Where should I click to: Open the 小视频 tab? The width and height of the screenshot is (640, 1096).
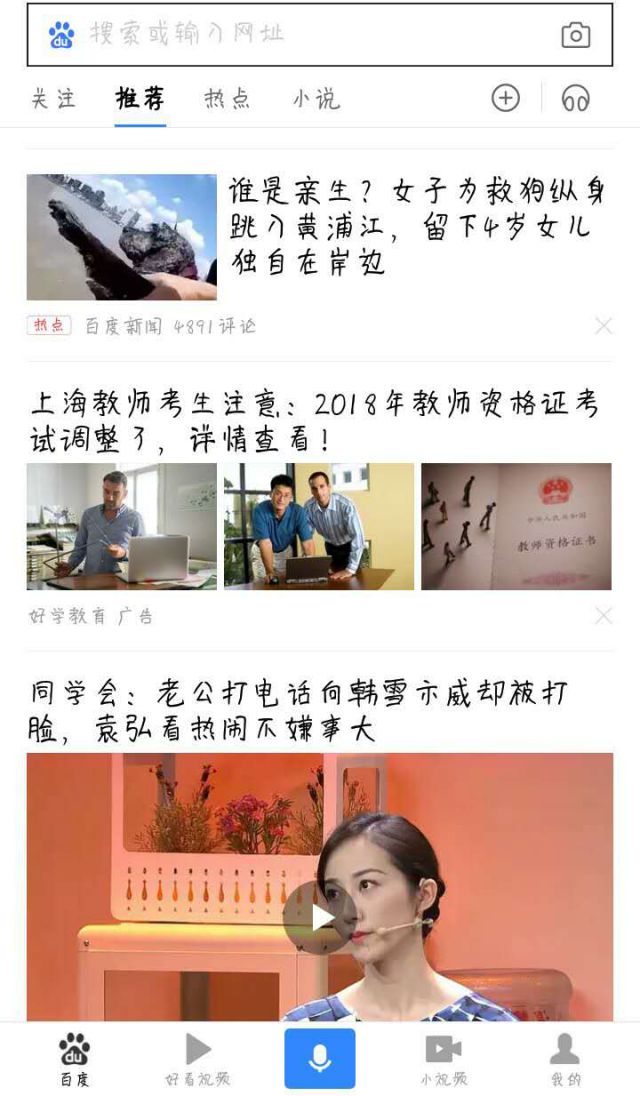tap(443, 1059)
